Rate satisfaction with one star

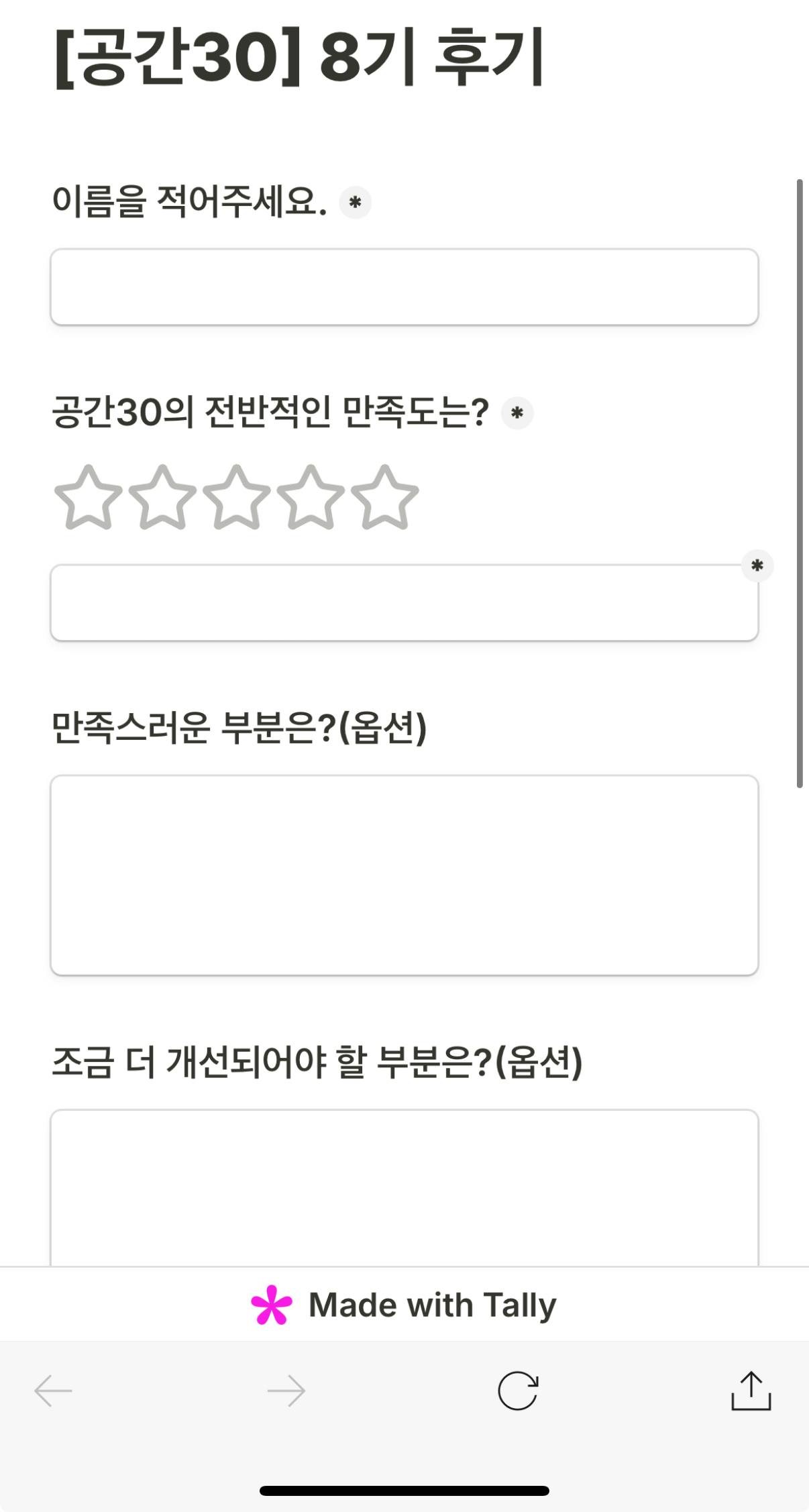[88, 498]
